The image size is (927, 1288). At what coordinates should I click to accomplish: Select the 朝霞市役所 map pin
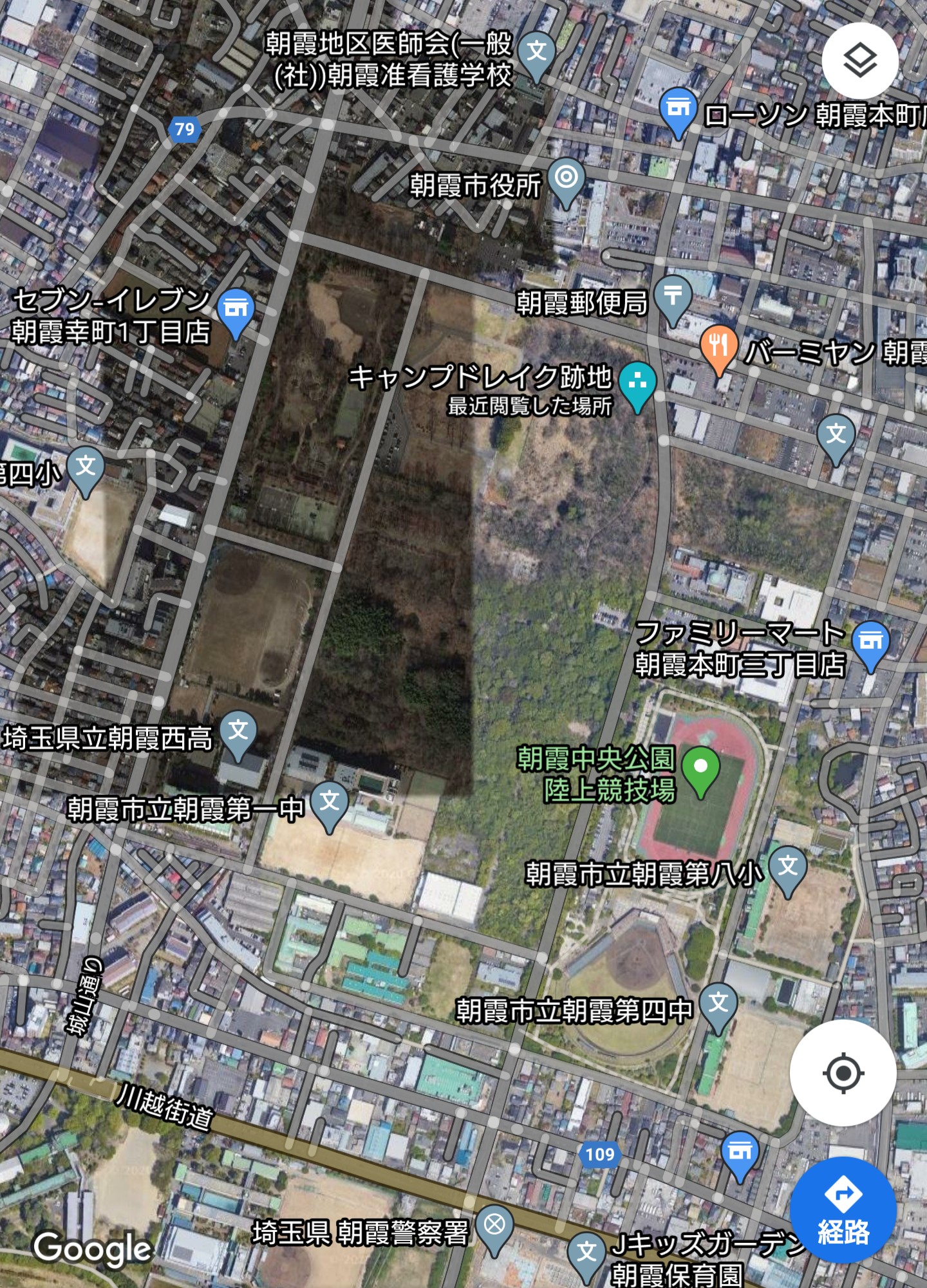pos(566,183)
